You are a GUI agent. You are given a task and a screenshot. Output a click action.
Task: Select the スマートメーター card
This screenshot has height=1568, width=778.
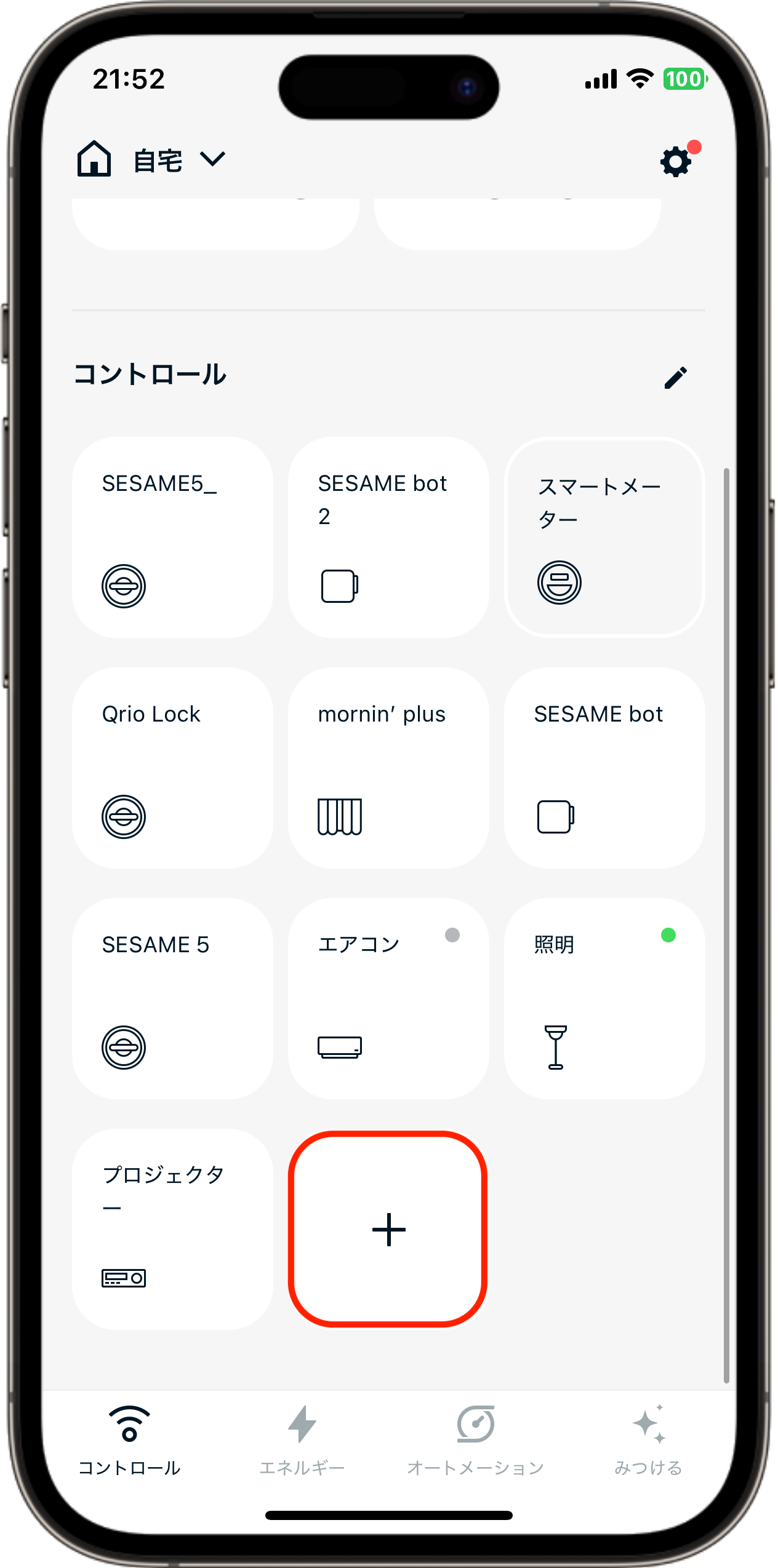point(604,537)
